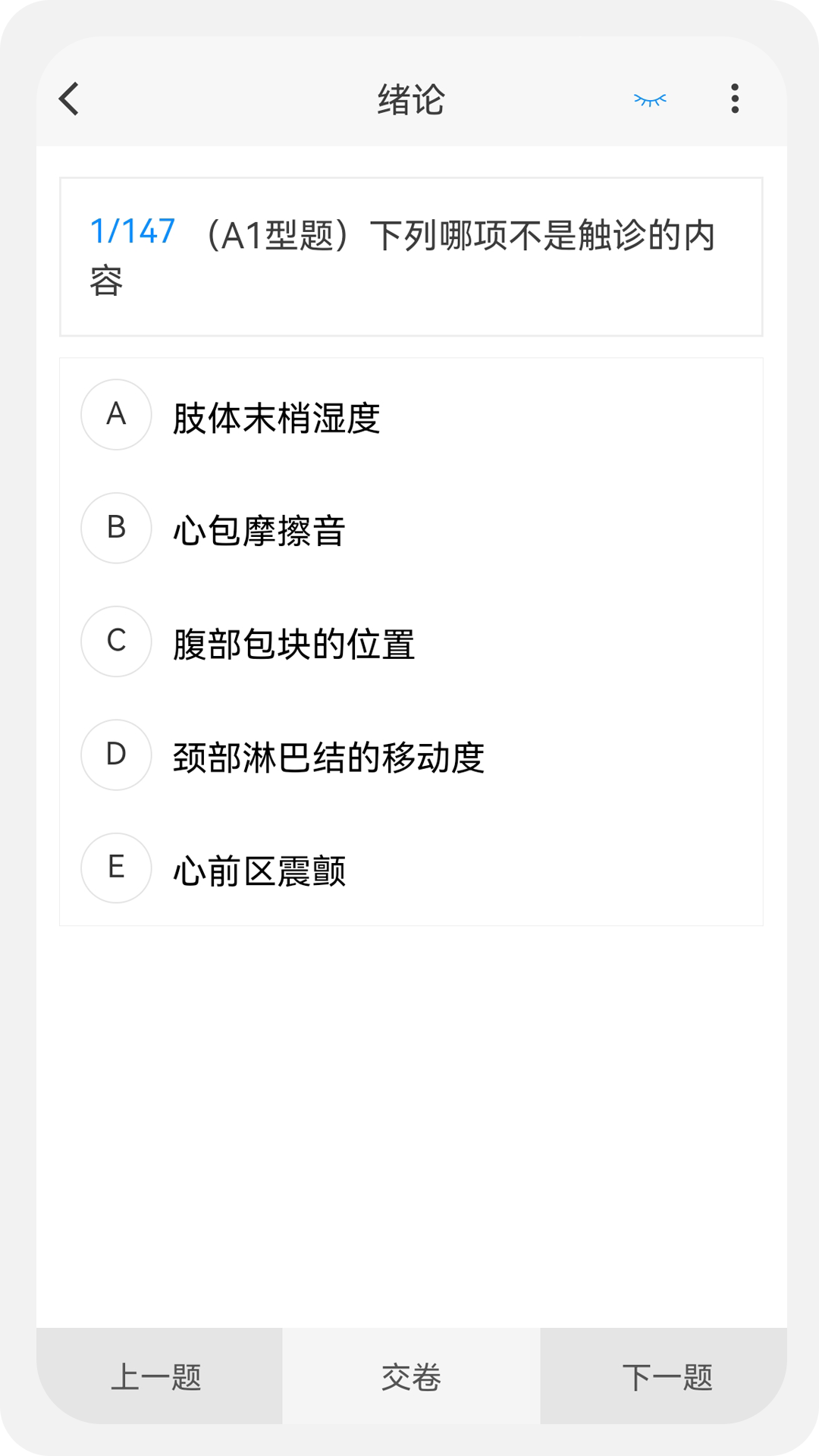Screen dimensions: 819x1456
Task: Tap the circled letter B icon
Action: pos(115,528)
